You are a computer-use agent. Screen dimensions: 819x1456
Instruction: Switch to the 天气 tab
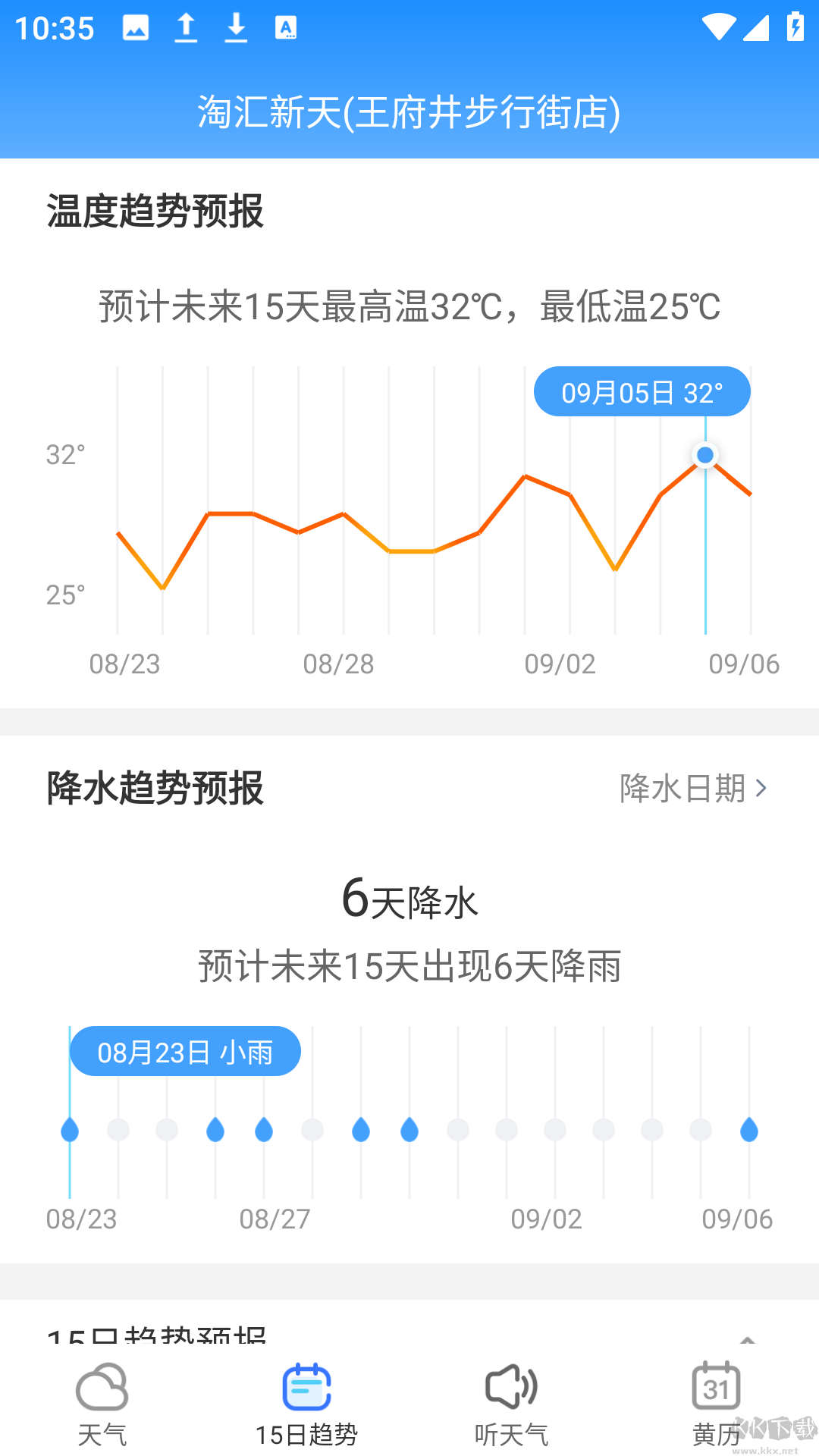point(102,1404)
